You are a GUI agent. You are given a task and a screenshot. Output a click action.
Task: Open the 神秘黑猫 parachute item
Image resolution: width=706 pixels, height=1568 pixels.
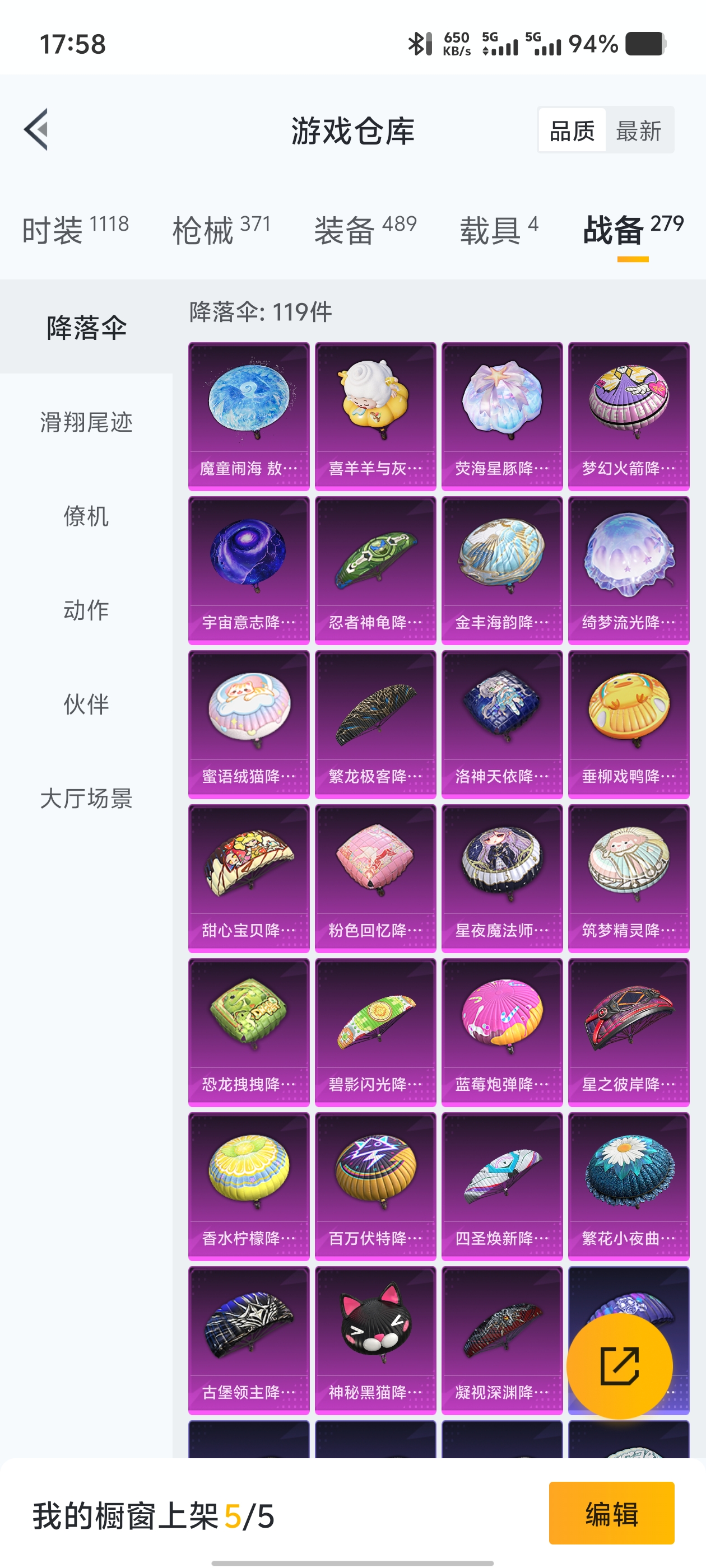coord(375,1340)
